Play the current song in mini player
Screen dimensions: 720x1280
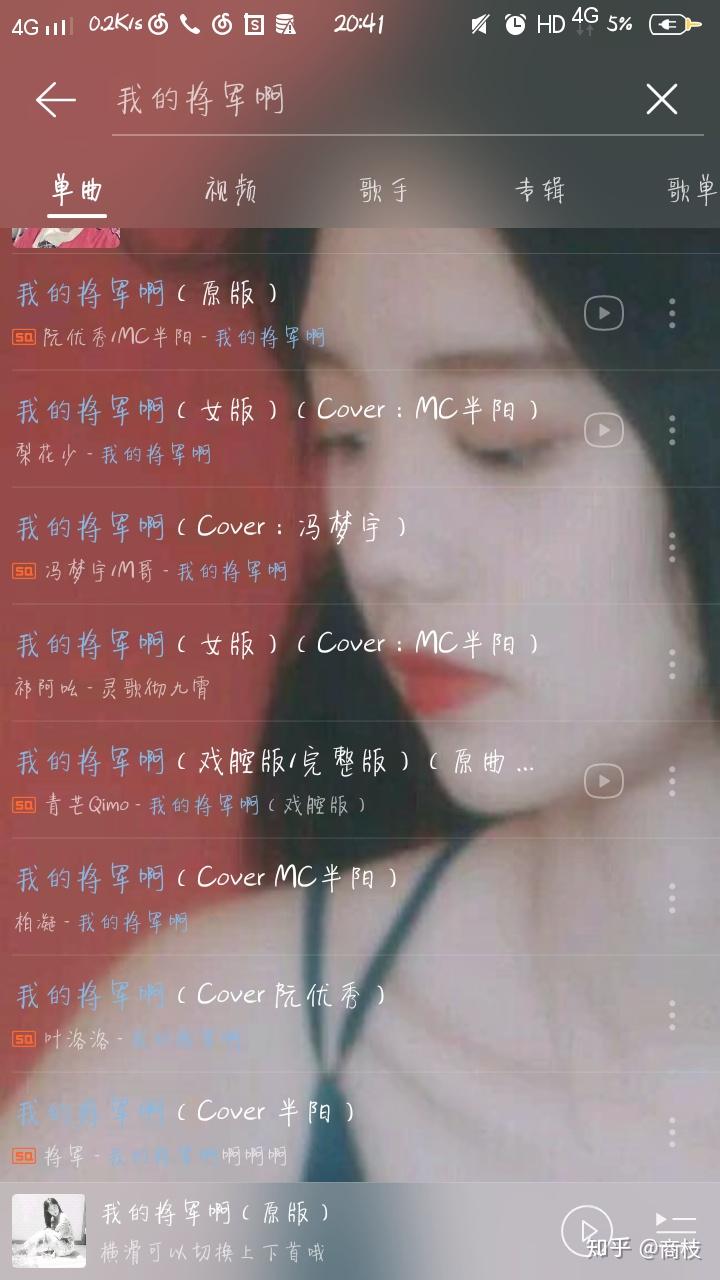coord(588,1230)
